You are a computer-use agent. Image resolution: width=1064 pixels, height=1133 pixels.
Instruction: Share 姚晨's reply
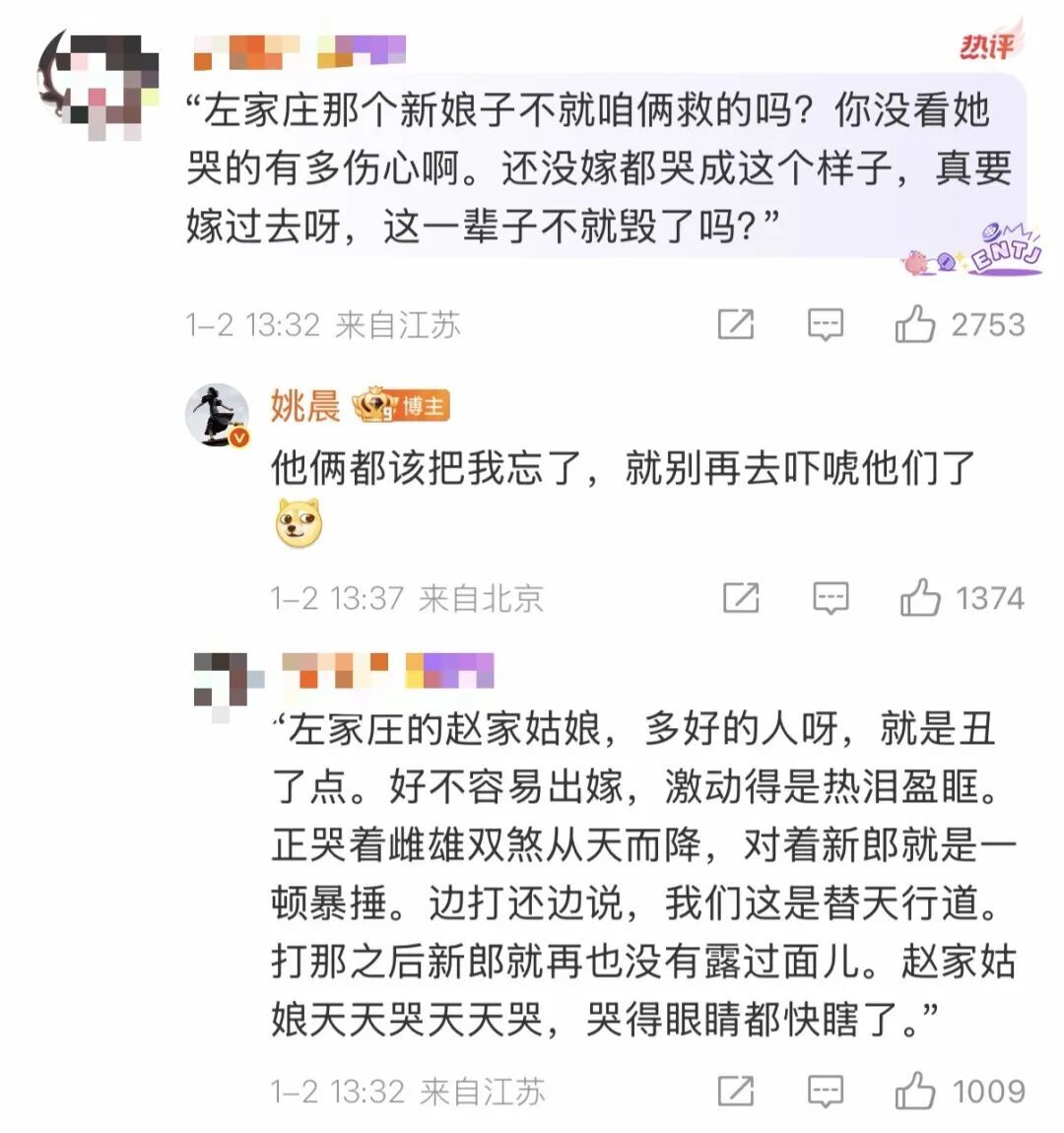(740, 598)
